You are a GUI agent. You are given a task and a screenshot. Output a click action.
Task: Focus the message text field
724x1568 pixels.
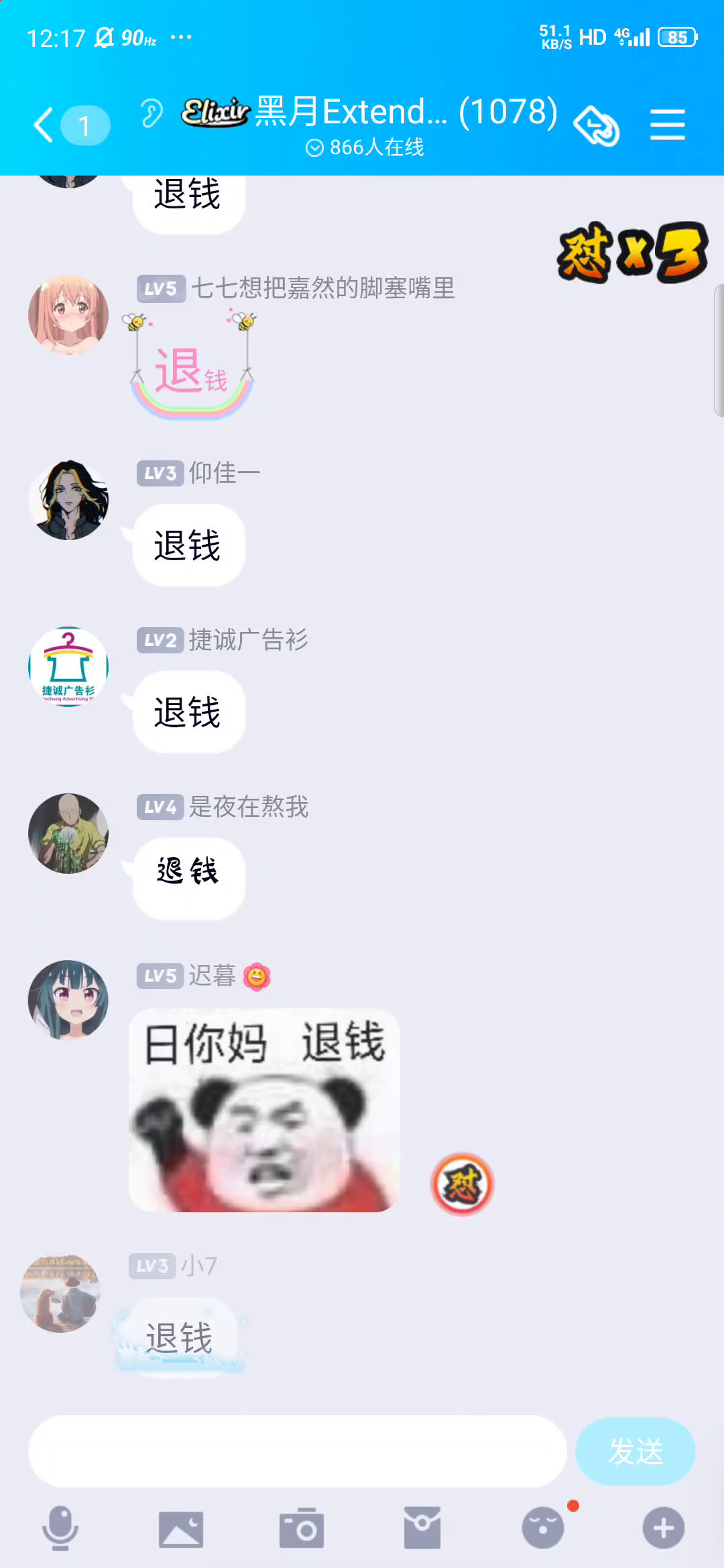coord(298,1451)
